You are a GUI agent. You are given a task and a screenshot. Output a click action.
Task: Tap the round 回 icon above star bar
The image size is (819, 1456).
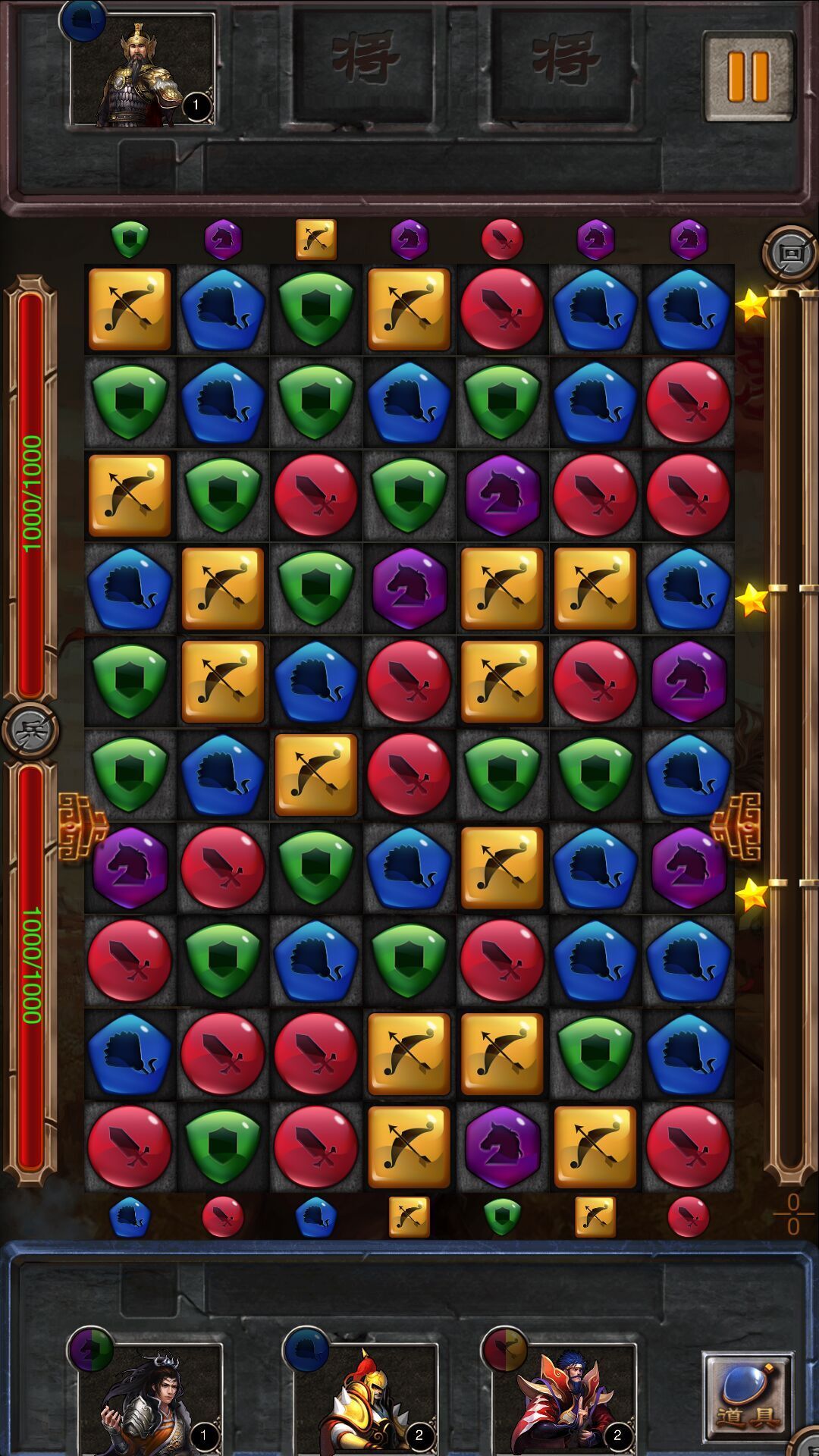coord(790,253)
